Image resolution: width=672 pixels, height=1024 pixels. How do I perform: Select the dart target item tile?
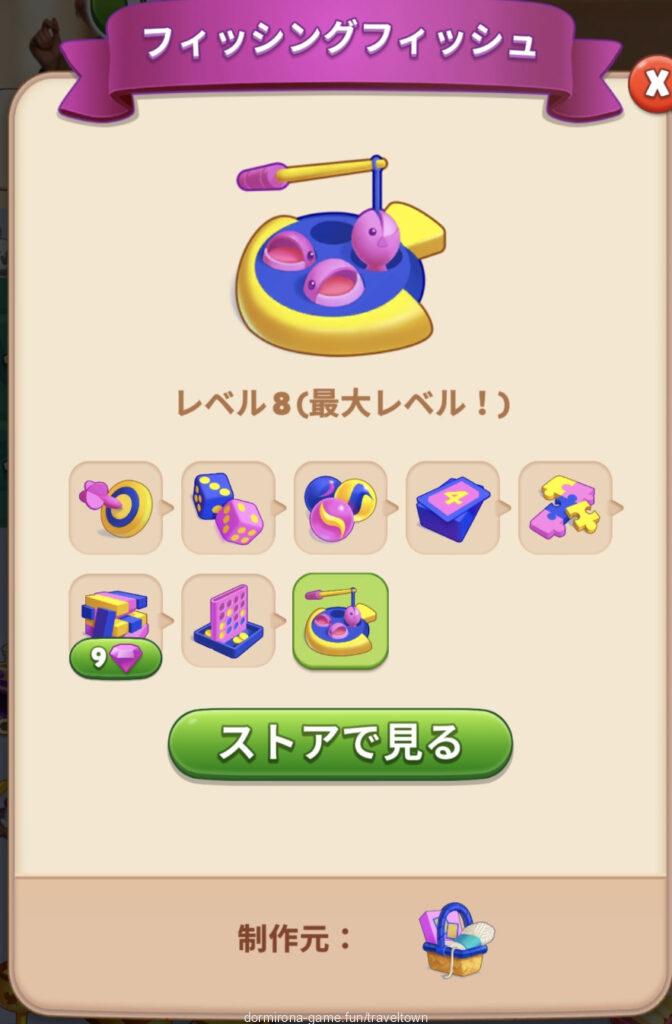click(x=115, y=507)
